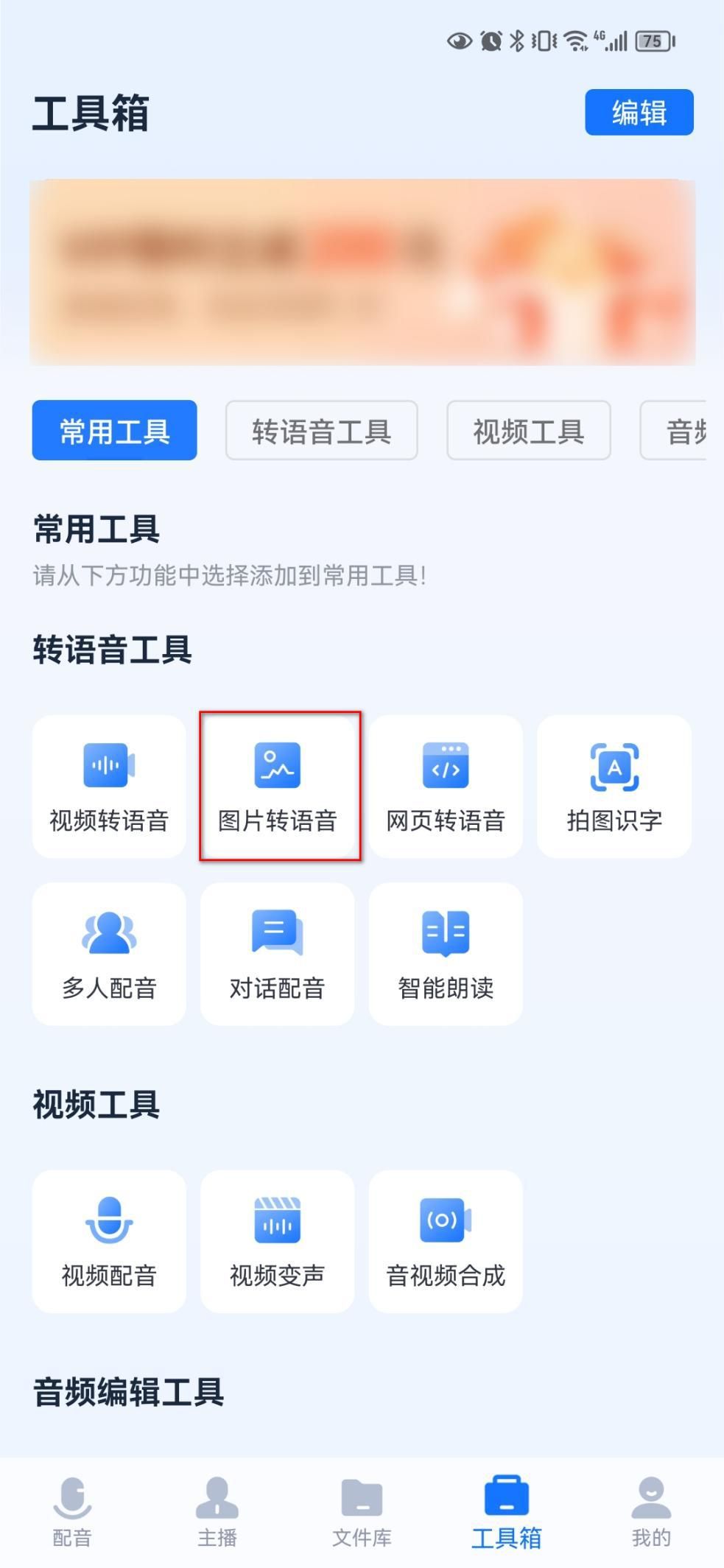Open the 视频变声 voice changer tool

pyautogui.click(x=278, y=1240)
